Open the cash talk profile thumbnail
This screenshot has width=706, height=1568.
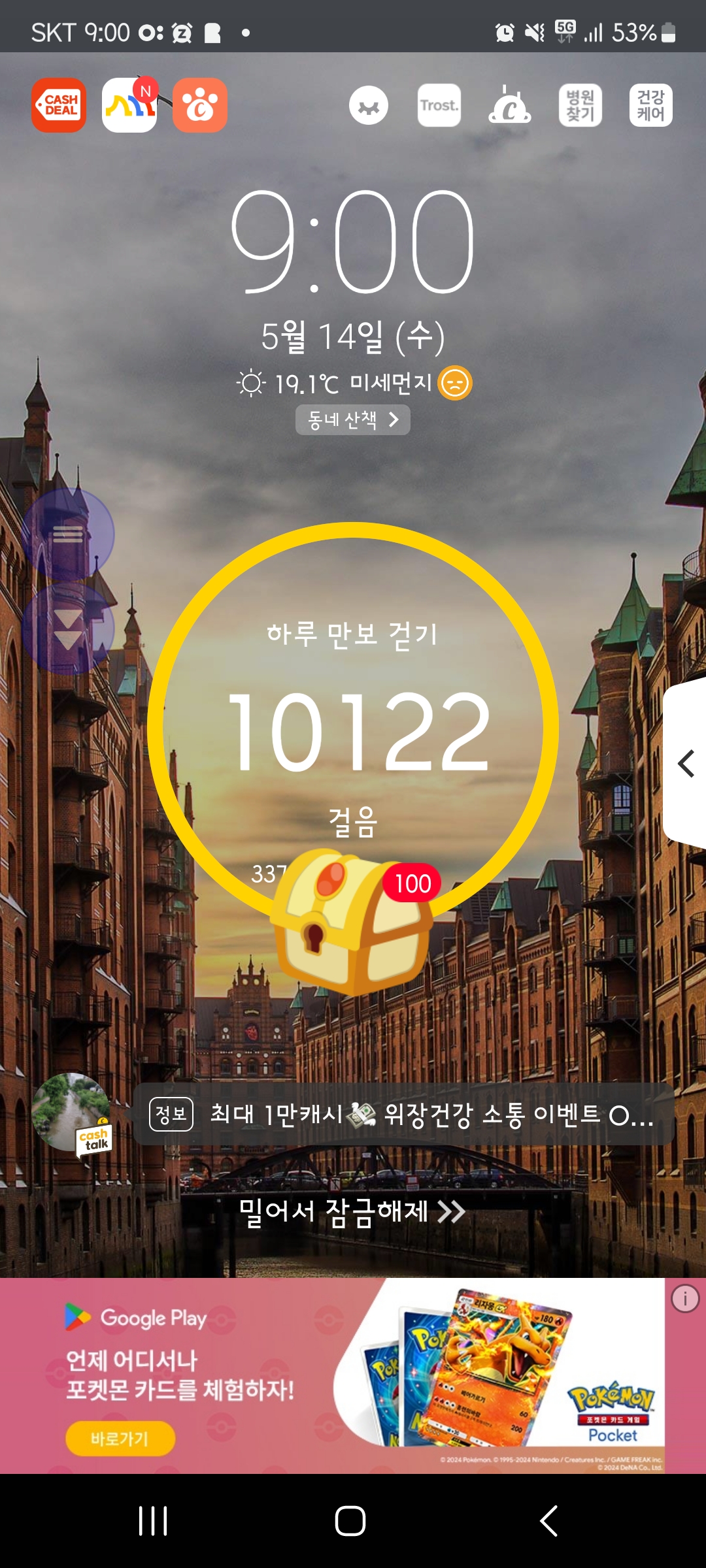point(72,1114)
